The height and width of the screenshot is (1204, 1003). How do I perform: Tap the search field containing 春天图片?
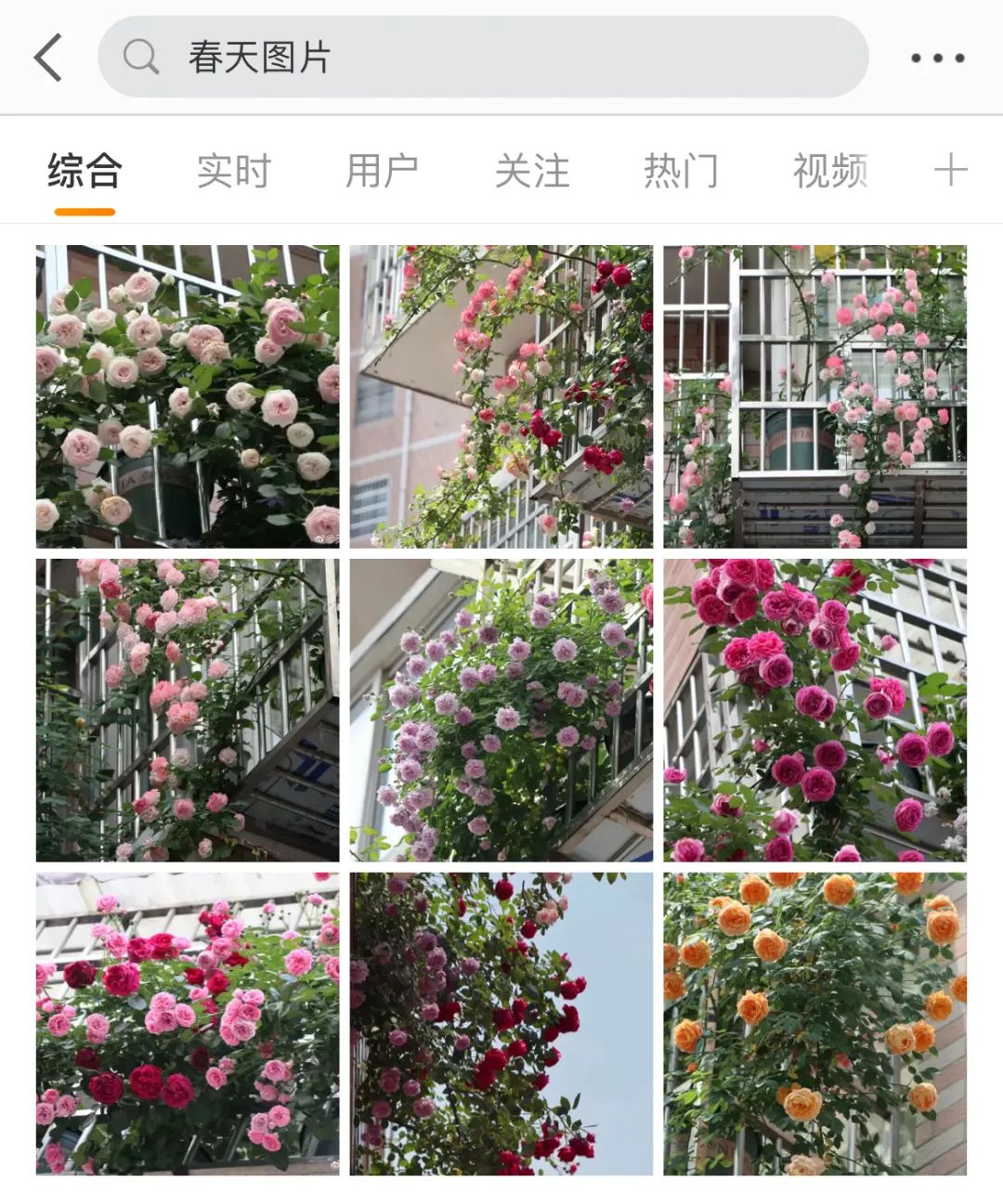click(x=483, y=58)
